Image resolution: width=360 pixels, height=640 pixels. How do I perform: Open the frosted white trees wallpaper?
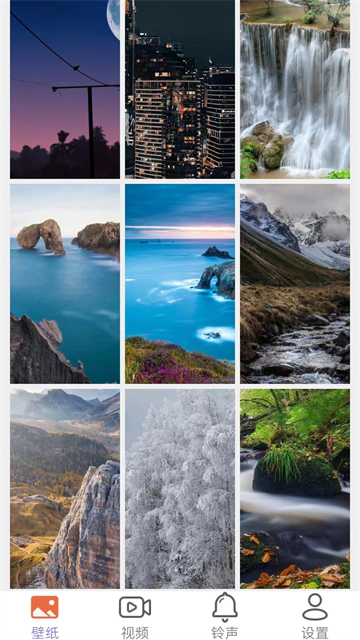click(x=180, y=489)
